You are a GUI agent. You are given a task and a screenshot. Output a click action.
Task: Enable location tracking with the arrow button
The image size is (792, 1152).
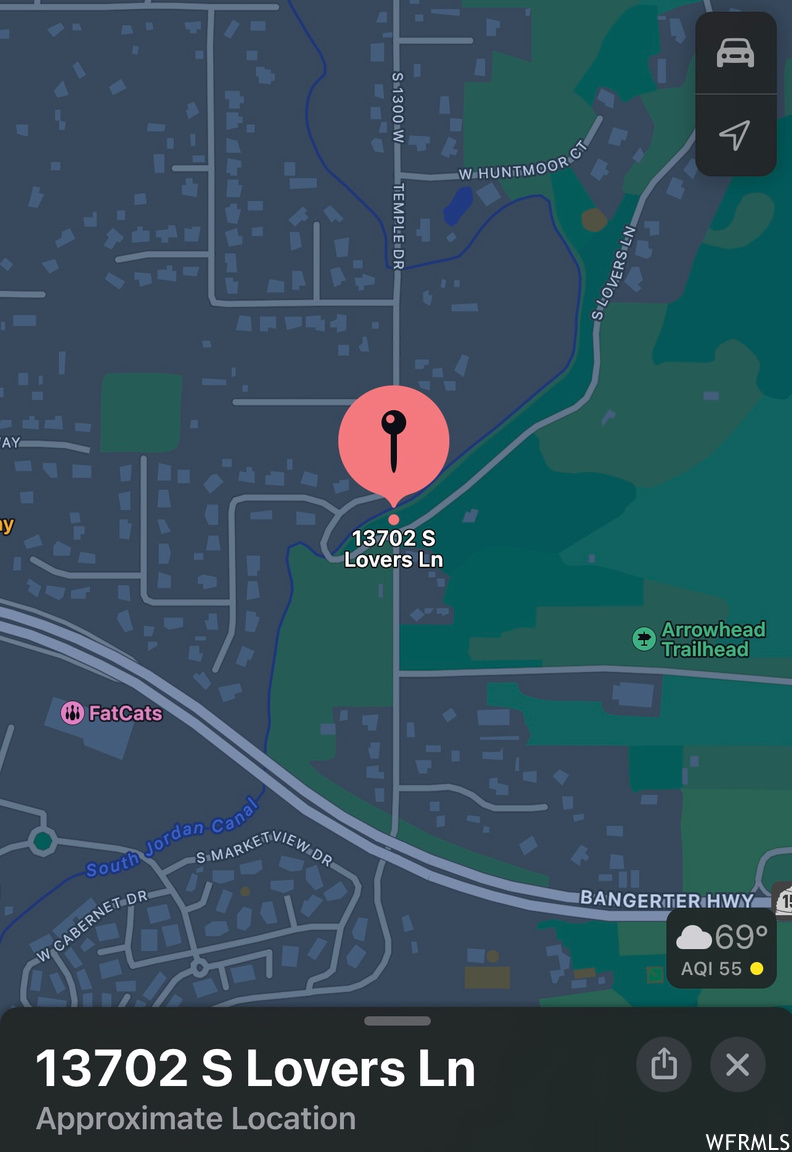[x=736, y=134]
